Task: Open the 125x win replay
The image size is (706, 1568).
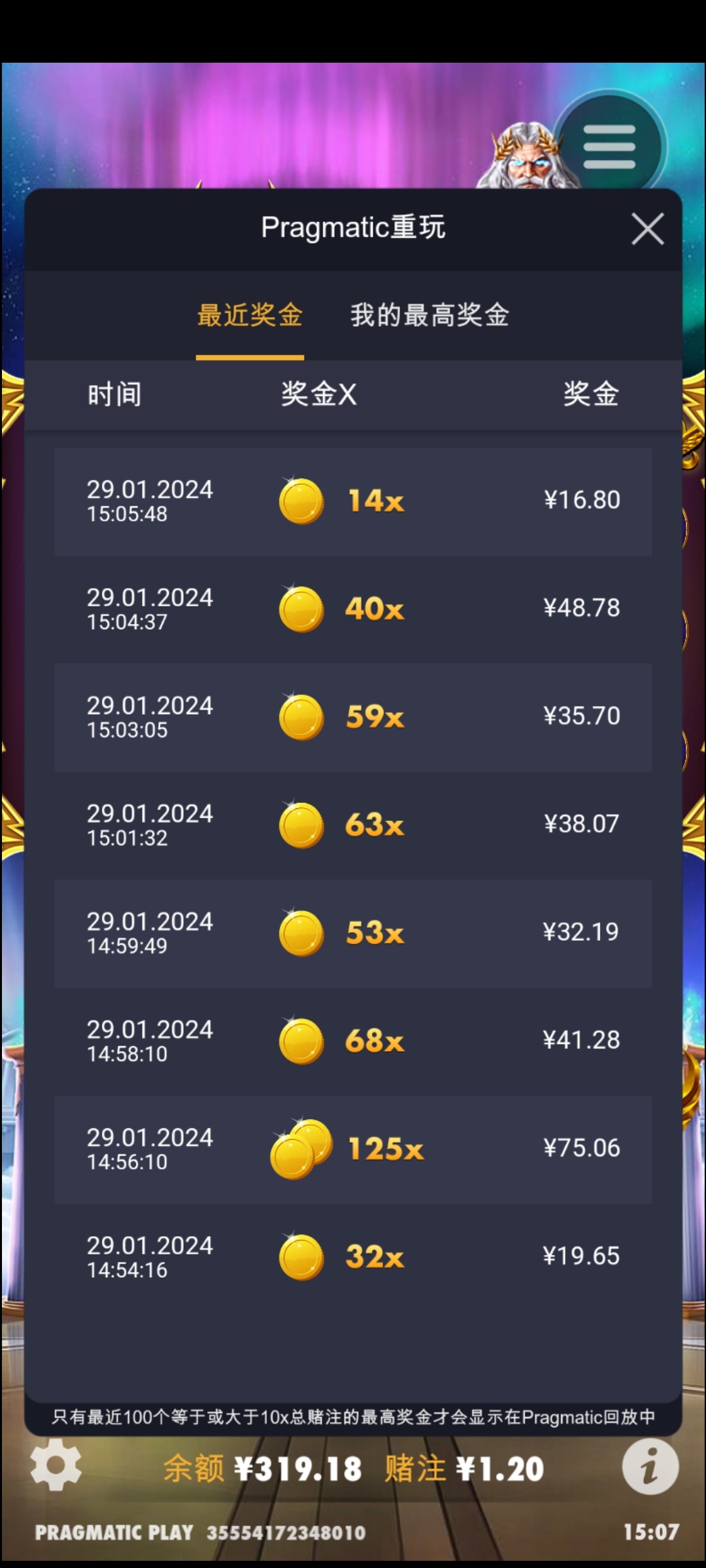Action: (353, 1149)
